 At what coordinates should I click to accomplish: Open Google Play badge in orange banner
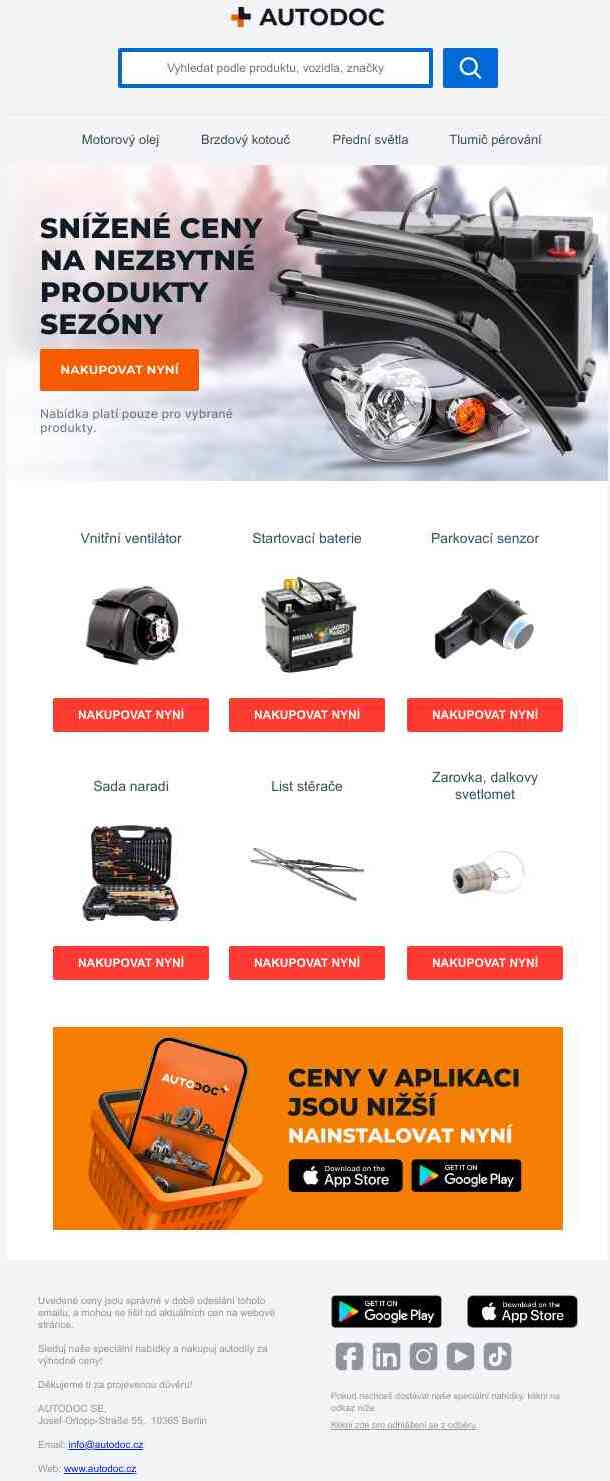coord(466,1176)
